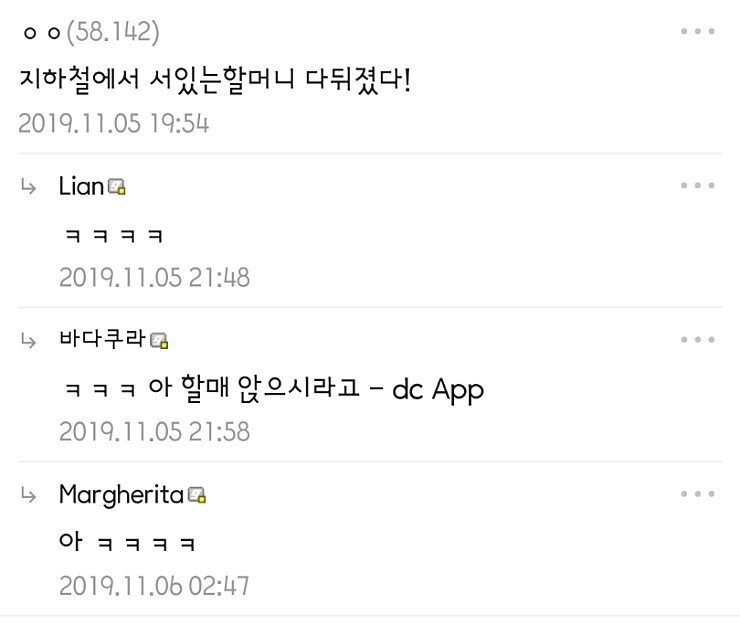Open overflow menu on Lian's reply
The width and height of the screenshot is (740, 636).
pyautogui.click(x=697, y=186)
